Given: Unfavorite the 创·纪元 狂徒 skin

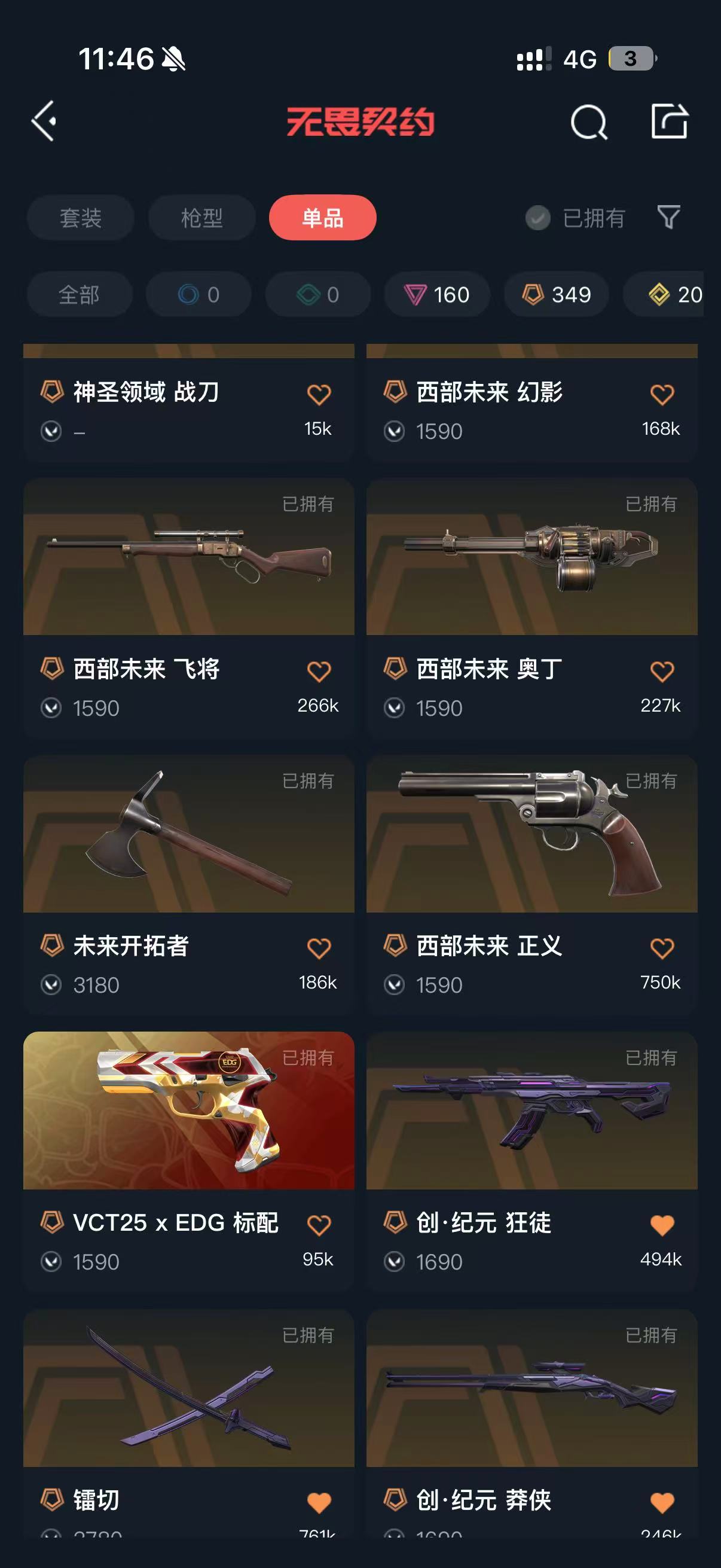Looking at the screenshot, I should (x=662, y=1225).
